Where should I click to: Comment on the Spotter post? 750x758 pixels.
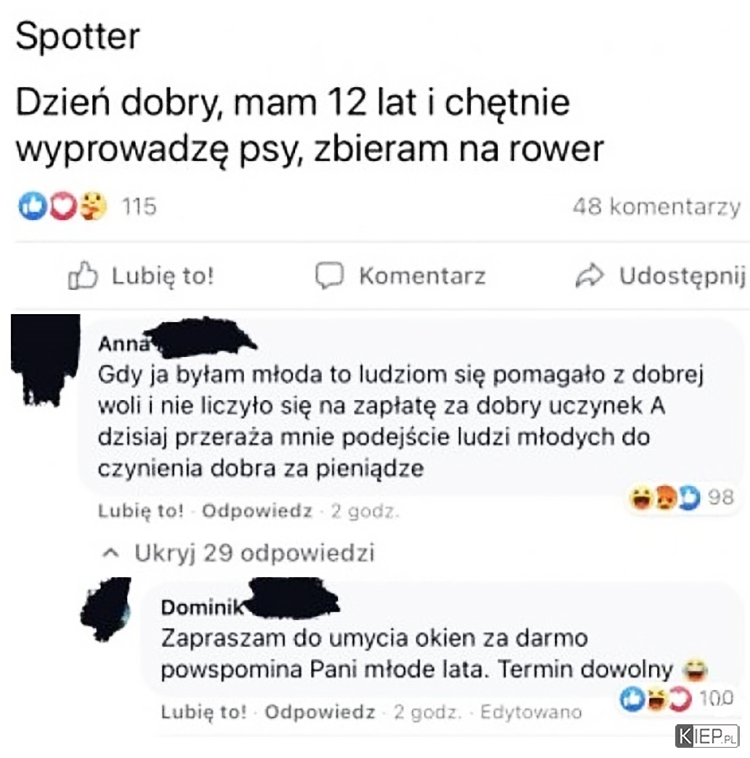pos(400,275)
